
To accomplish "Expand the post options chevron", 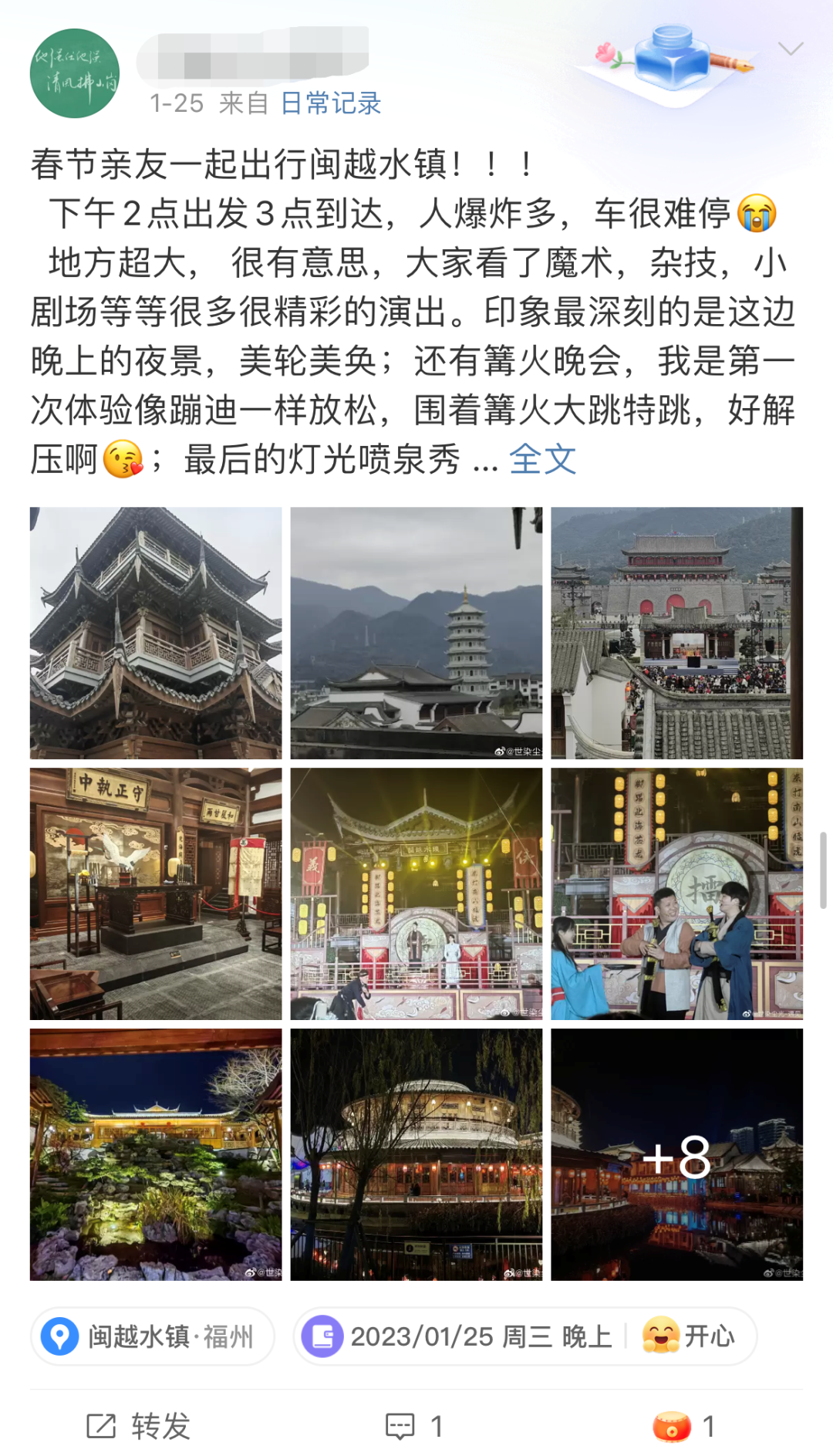I will pyautogui.click(x=791, y=49).
